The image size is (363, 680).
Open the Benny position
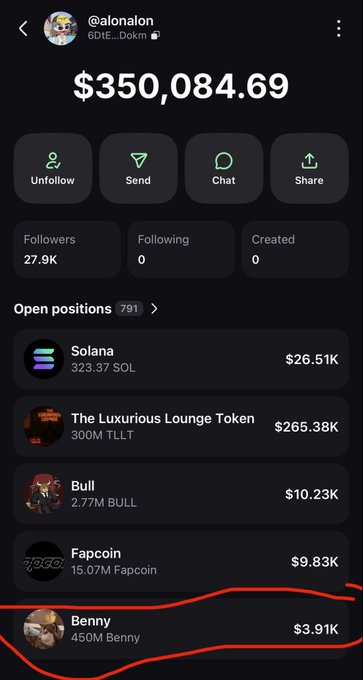(181, 629)
